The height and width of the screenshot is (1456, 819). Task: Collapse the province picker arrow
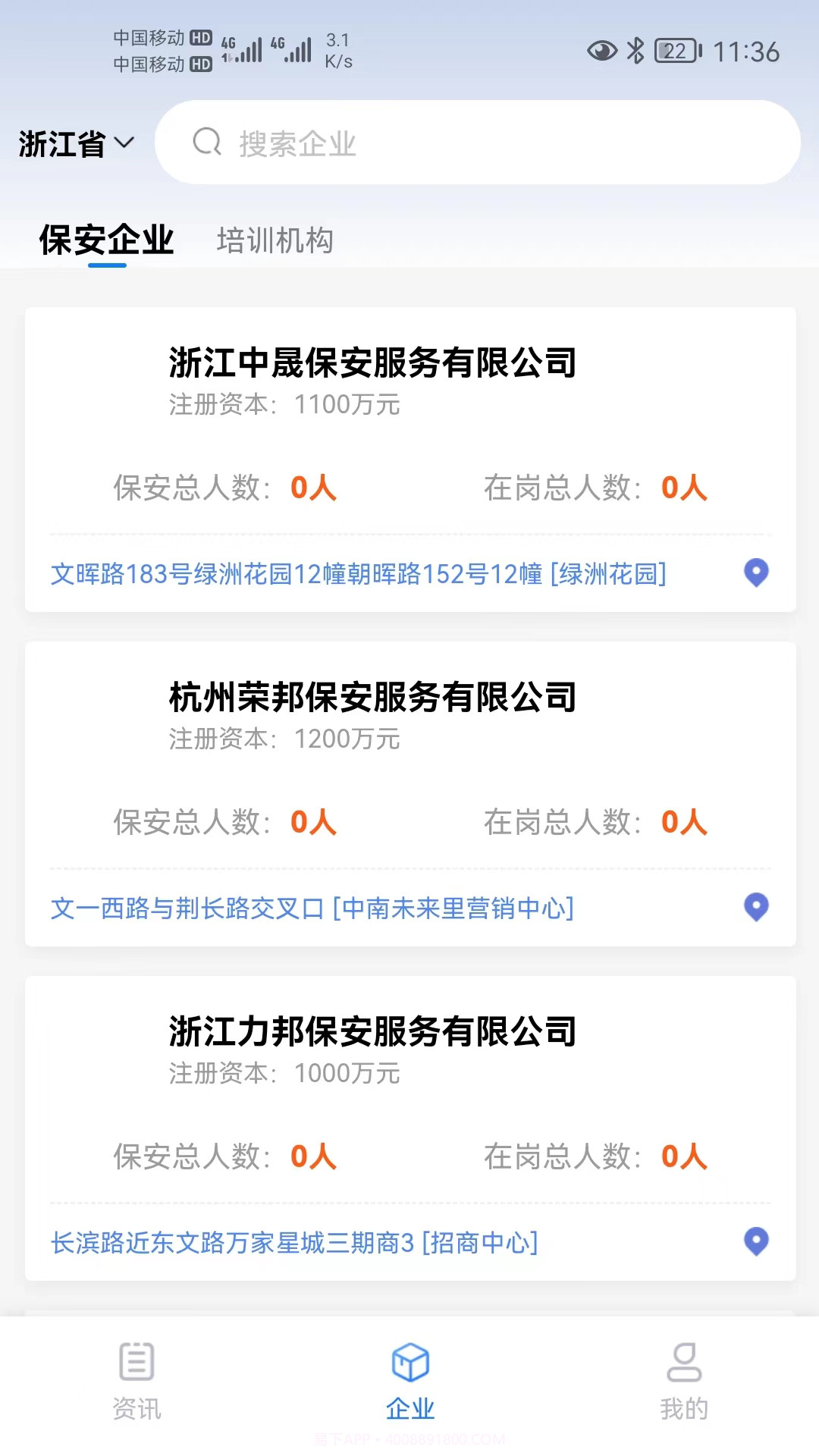[125, 143]
